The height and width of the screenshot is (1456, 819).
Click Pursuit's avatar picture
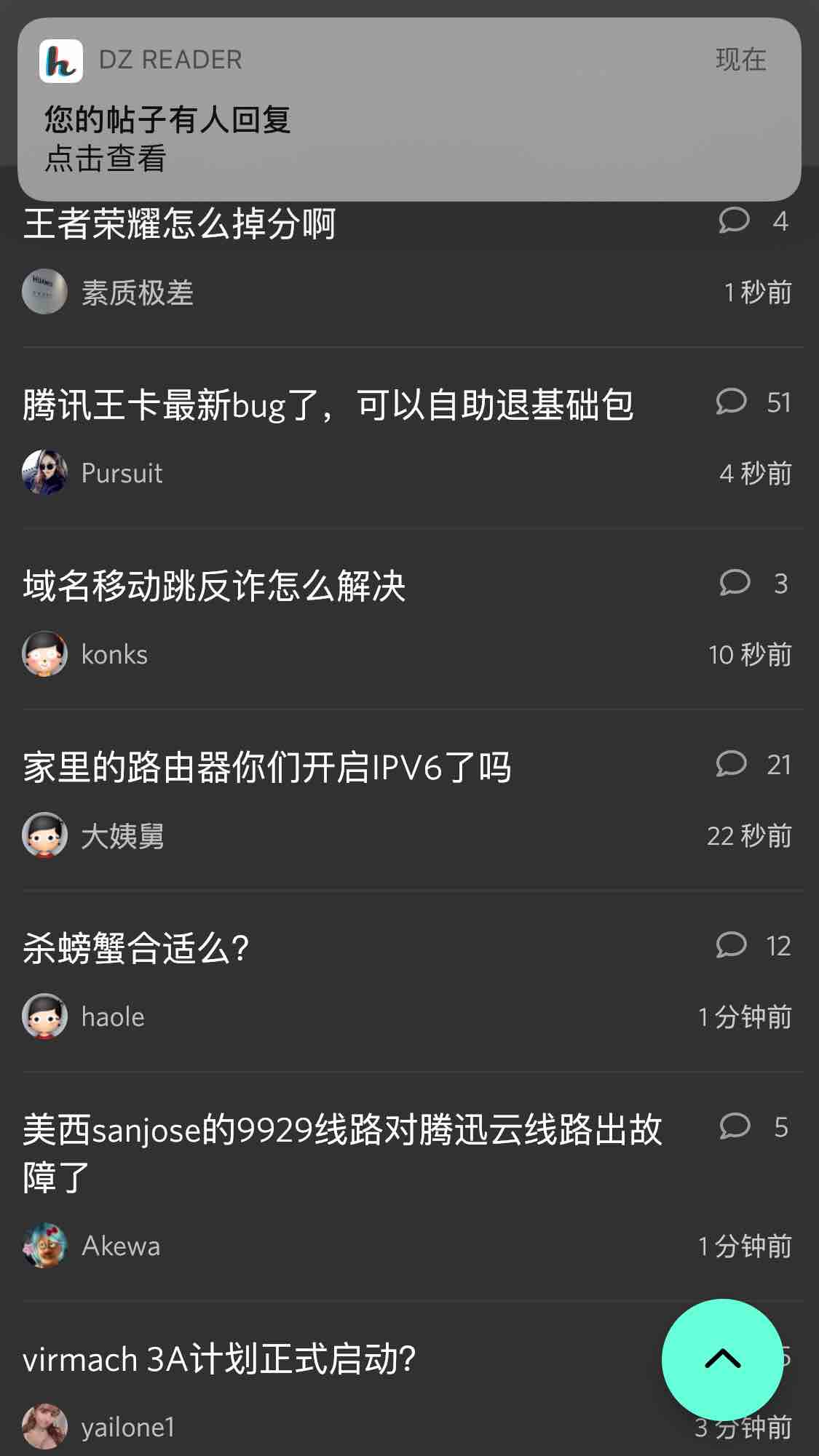coord(44,472)
